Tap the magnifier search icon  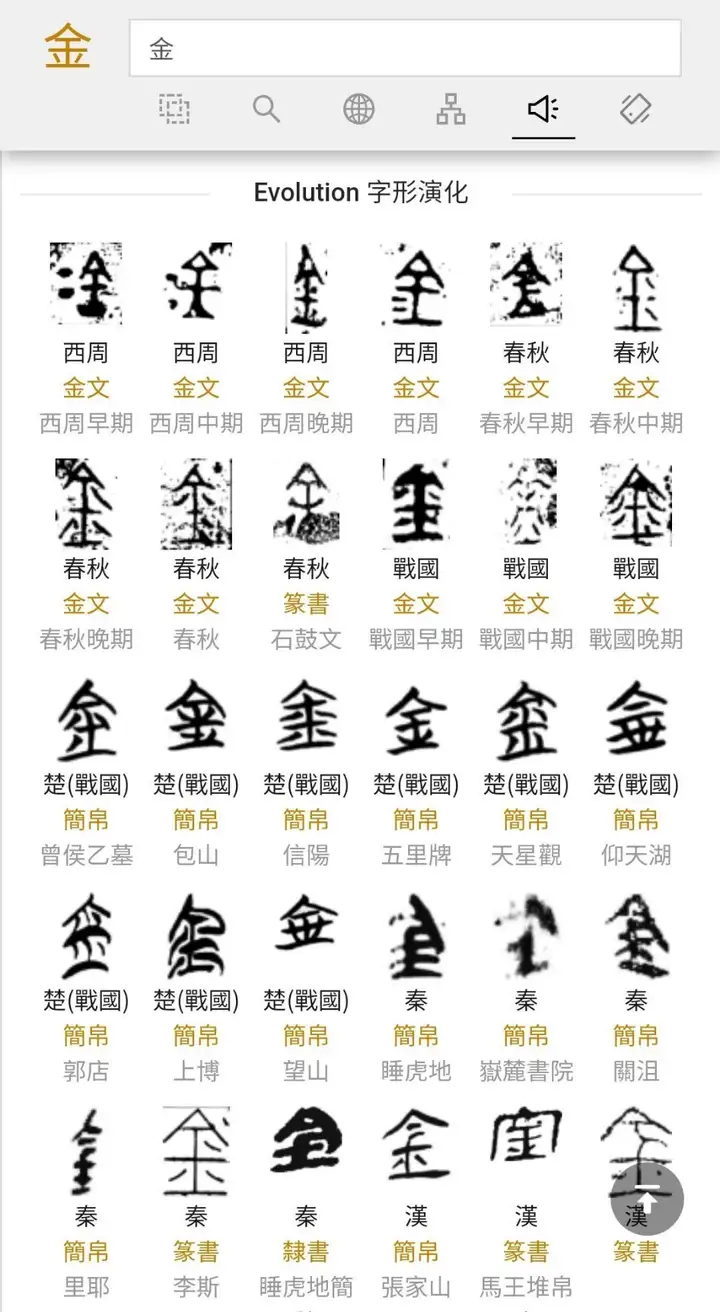point(266,108)
